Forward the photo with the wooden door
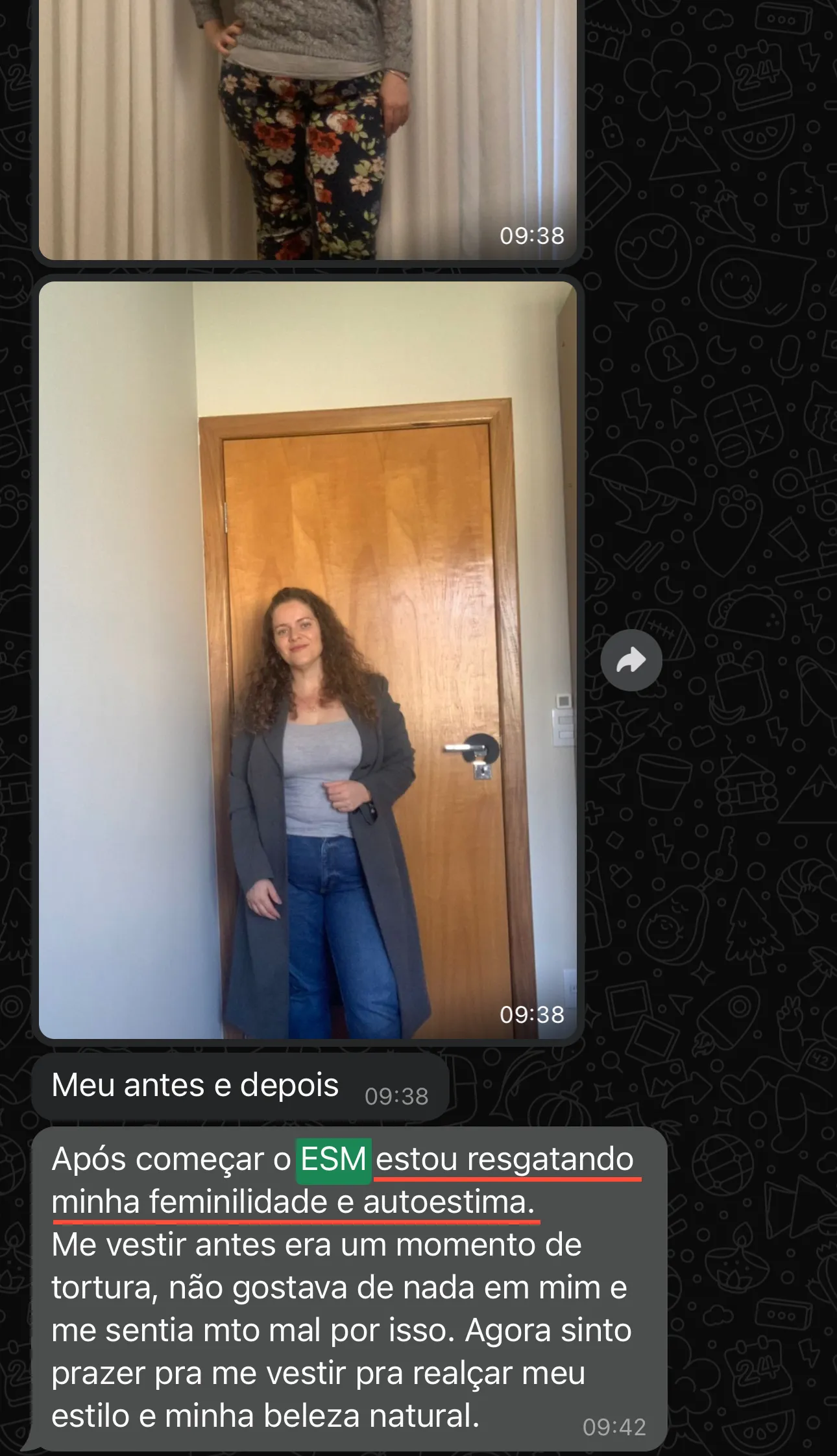This screenshot has width=837, height=1456. pyautogui.click(x=631, y=660)
